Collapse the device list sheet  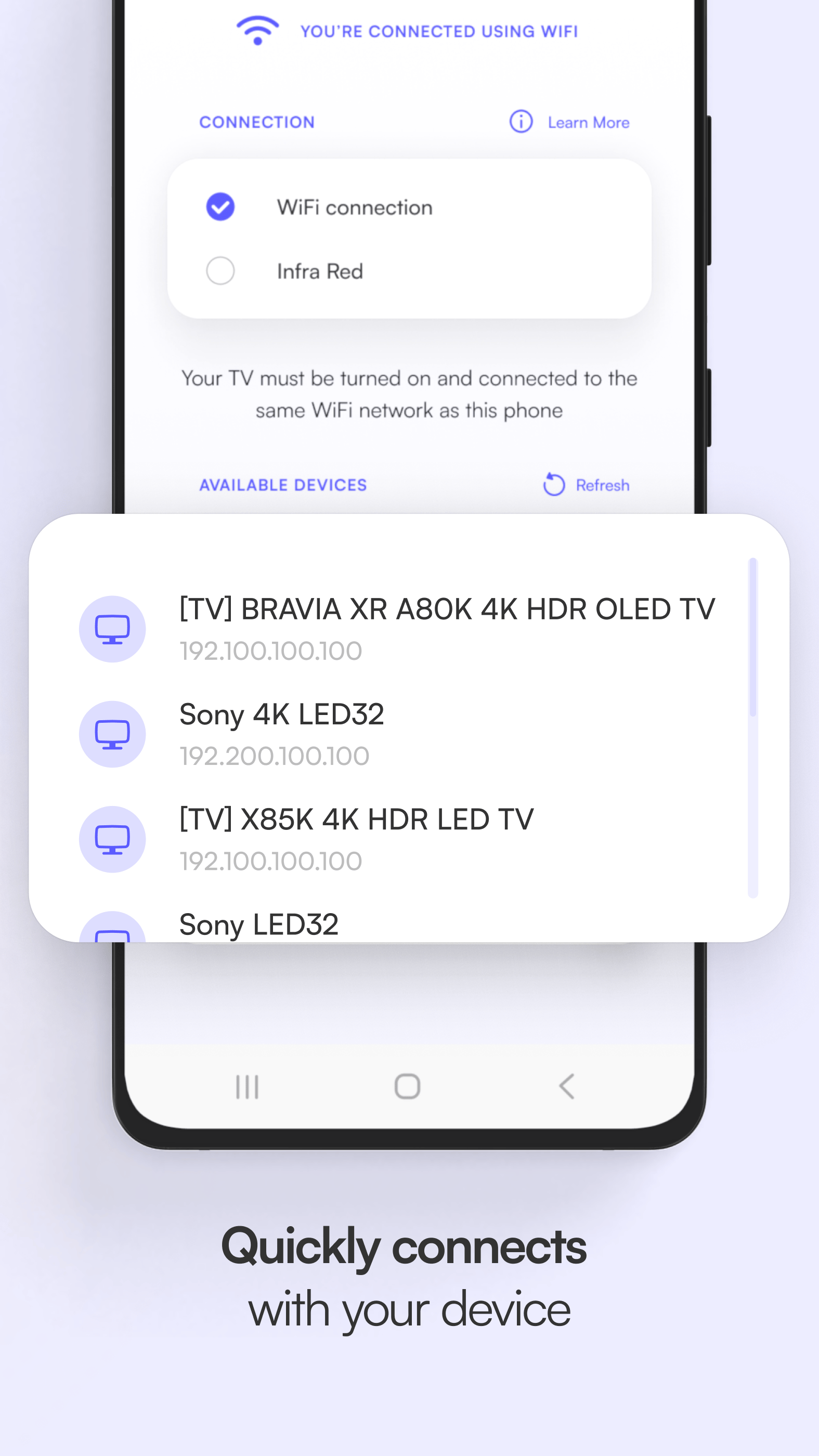click(409, 542)
